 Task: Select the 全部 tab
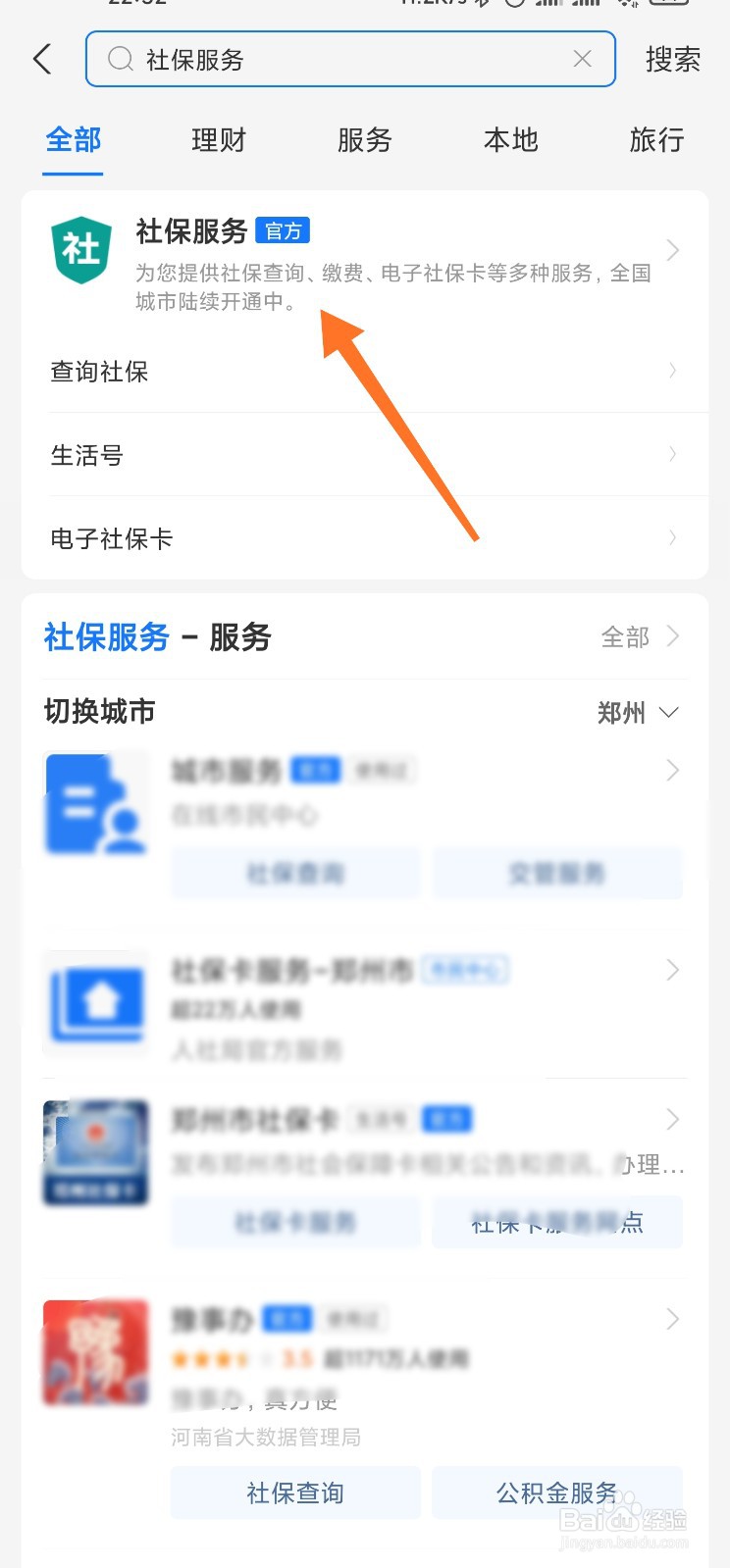[x=73, y=140]
